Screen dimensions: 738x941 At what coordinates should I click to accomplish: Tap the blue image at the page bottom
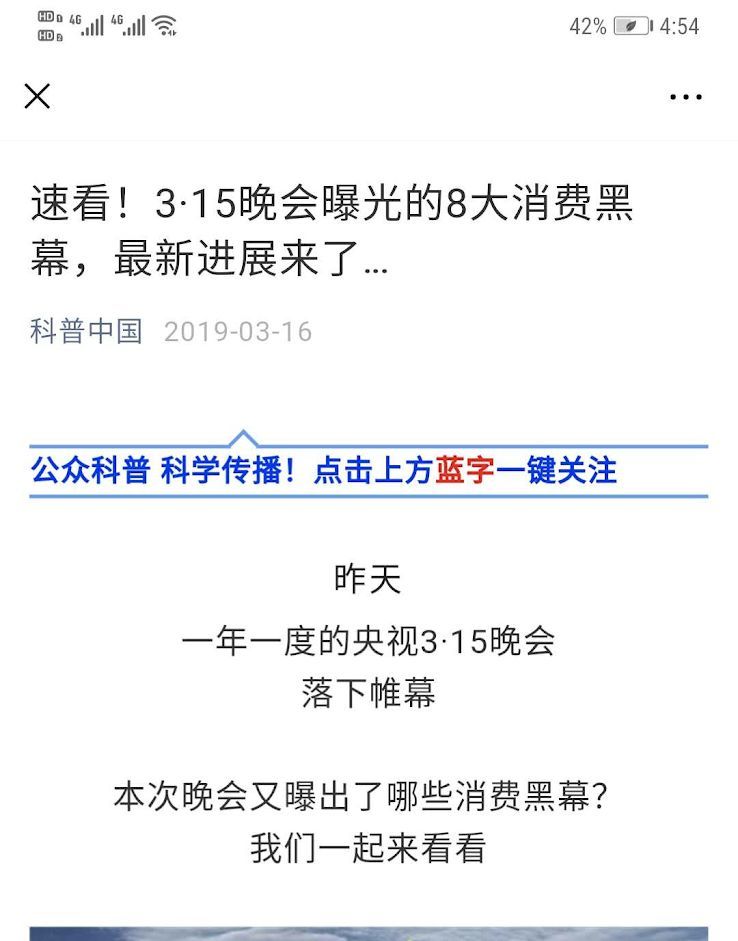369,930
